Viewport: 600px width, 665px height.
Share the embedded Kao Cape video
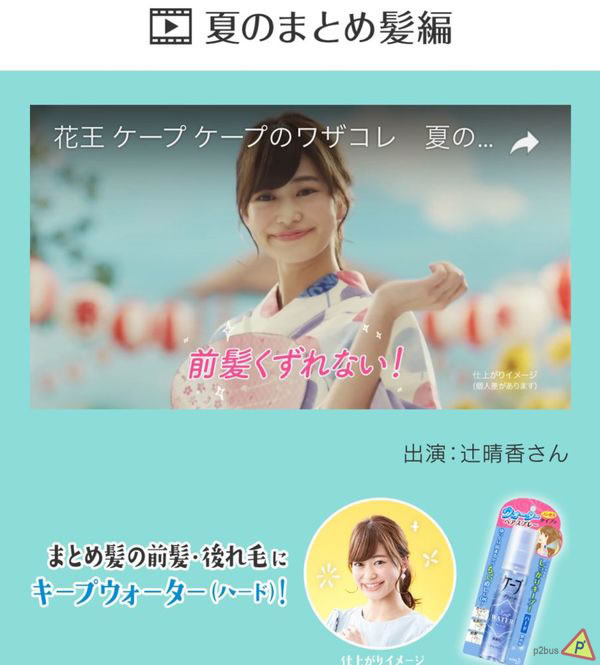pyautogui.click(x=523, y=143)
